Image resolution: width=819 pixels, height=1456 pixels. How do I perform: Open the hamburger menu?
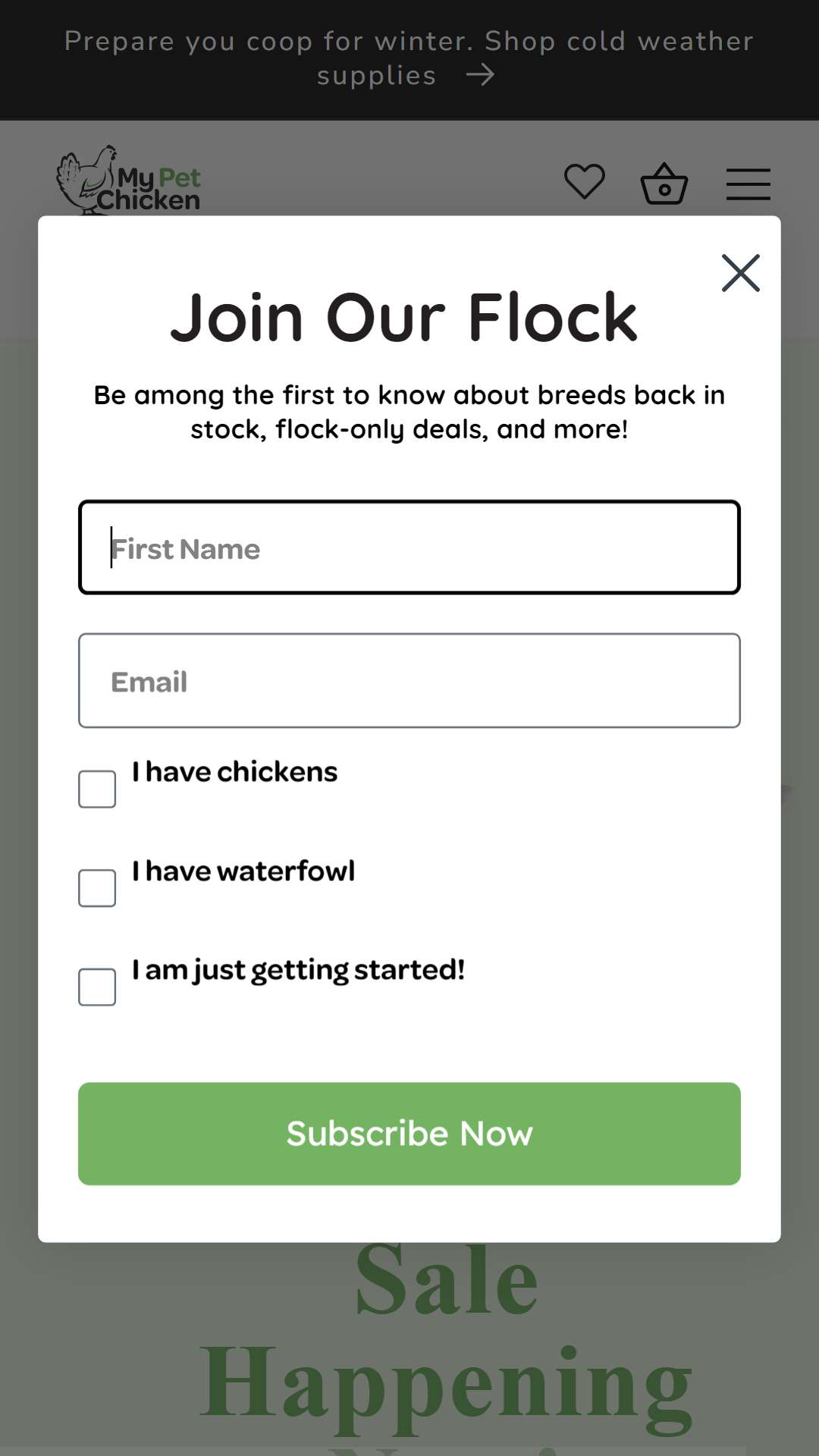[748, 184]
